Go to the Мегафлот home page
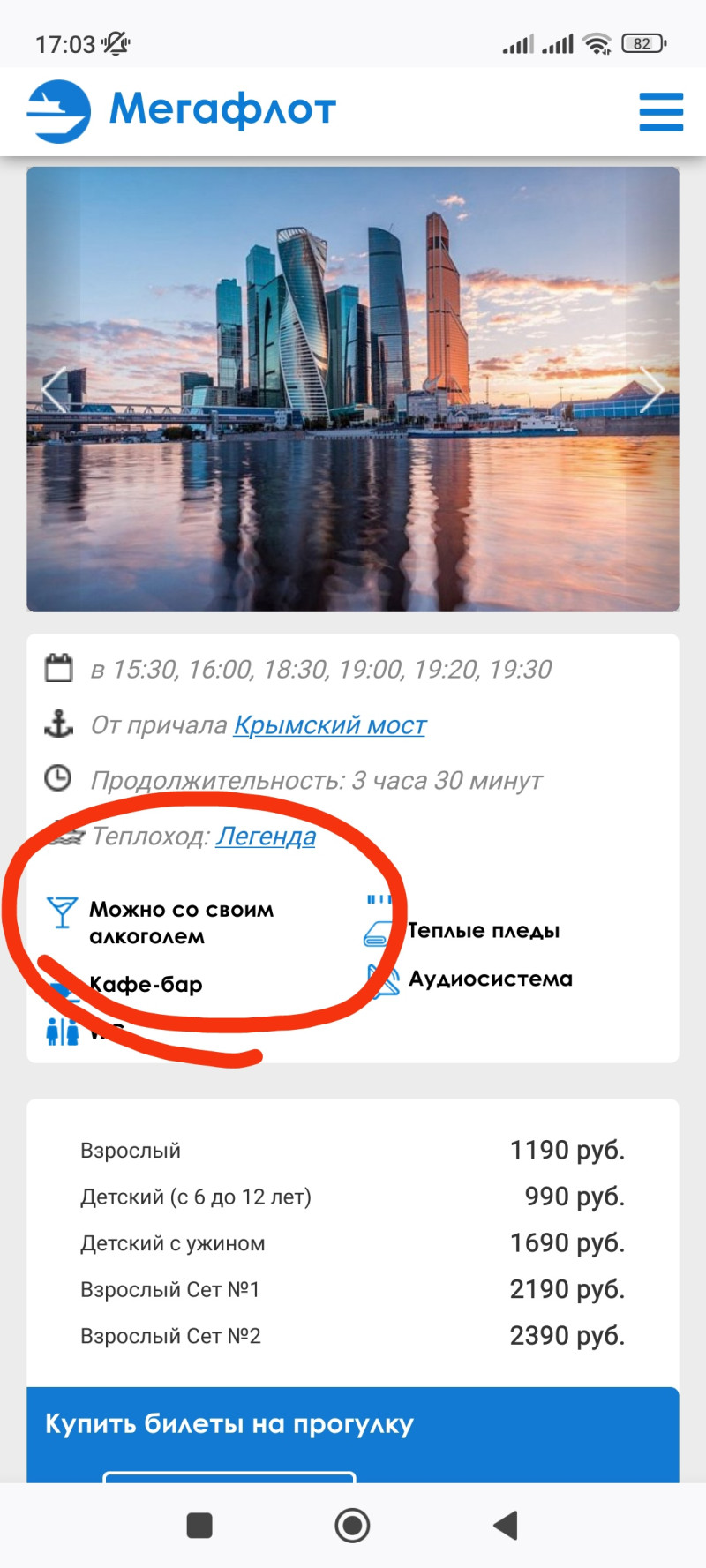 pyautogui.click(x=182, y=111)
